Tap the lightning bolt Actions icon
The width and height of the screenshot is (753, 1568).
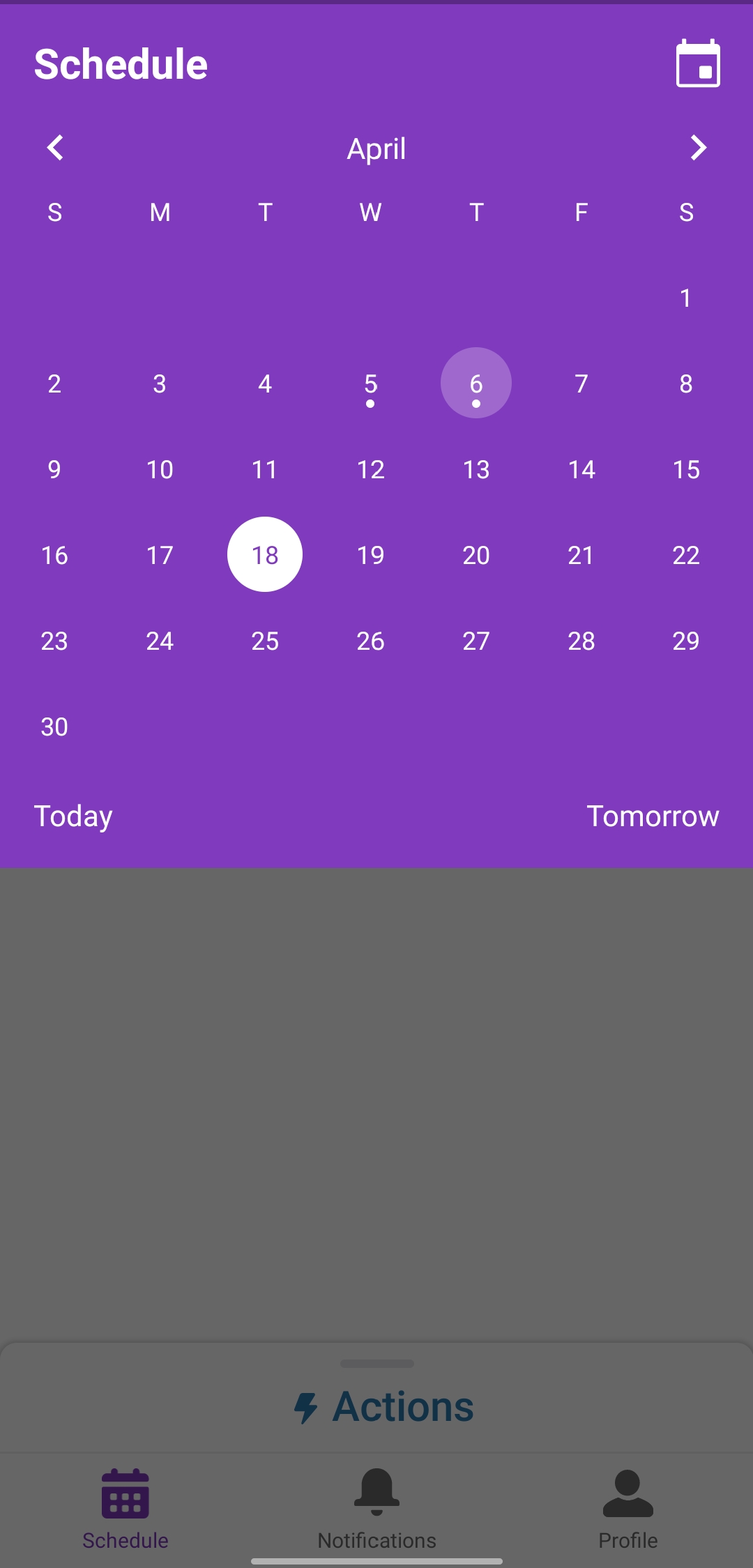(x=307, y=1404)
